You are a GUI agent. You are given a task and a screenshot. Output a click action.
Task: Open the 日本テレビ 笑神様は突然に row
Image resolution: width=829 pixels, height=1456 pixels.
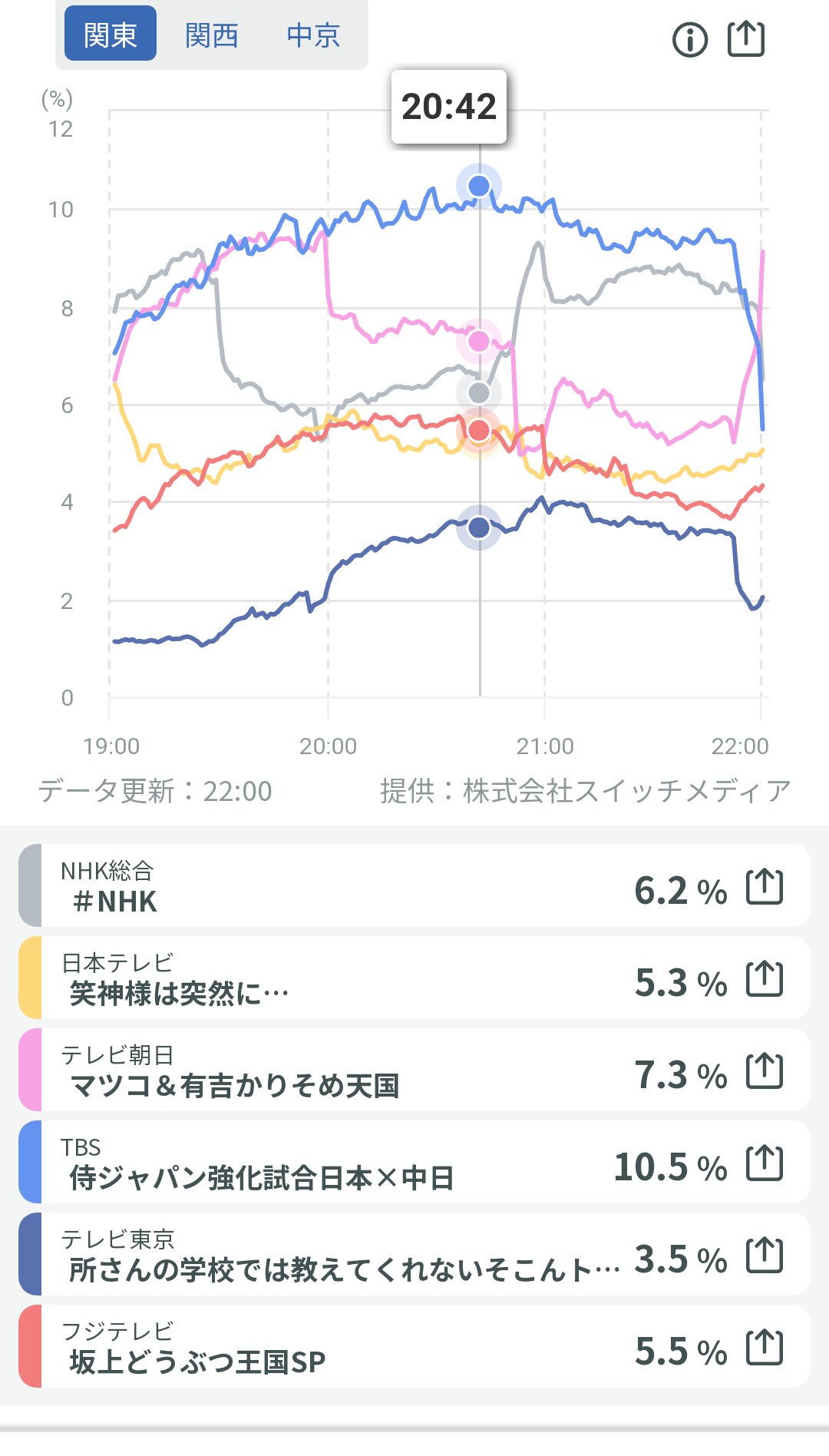345,978
